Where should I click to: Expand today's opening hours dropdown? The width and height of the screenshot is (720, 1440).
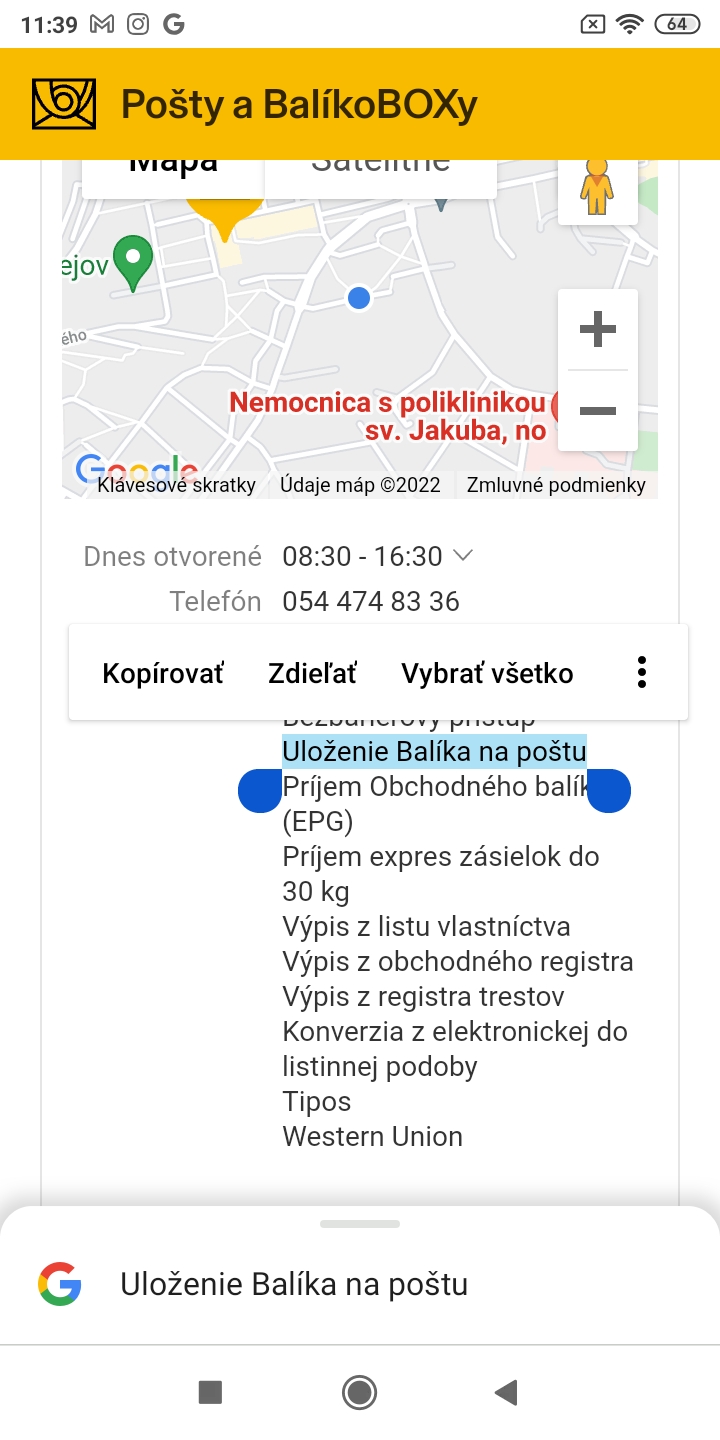point(463,555)
